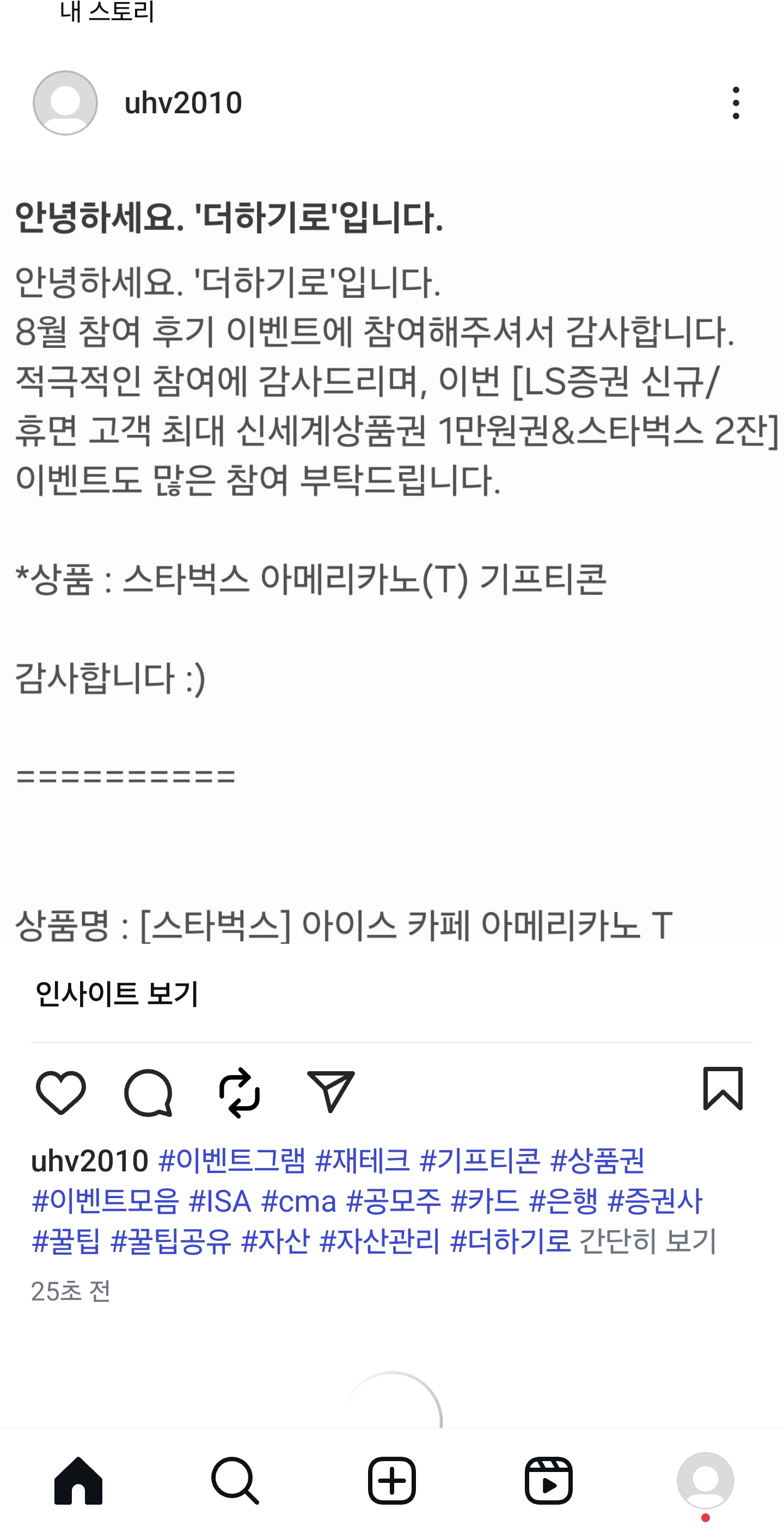Image resolution: width=784 pixels, height=1533 pixels.
Task: Repost this post
Action: 239,1092
